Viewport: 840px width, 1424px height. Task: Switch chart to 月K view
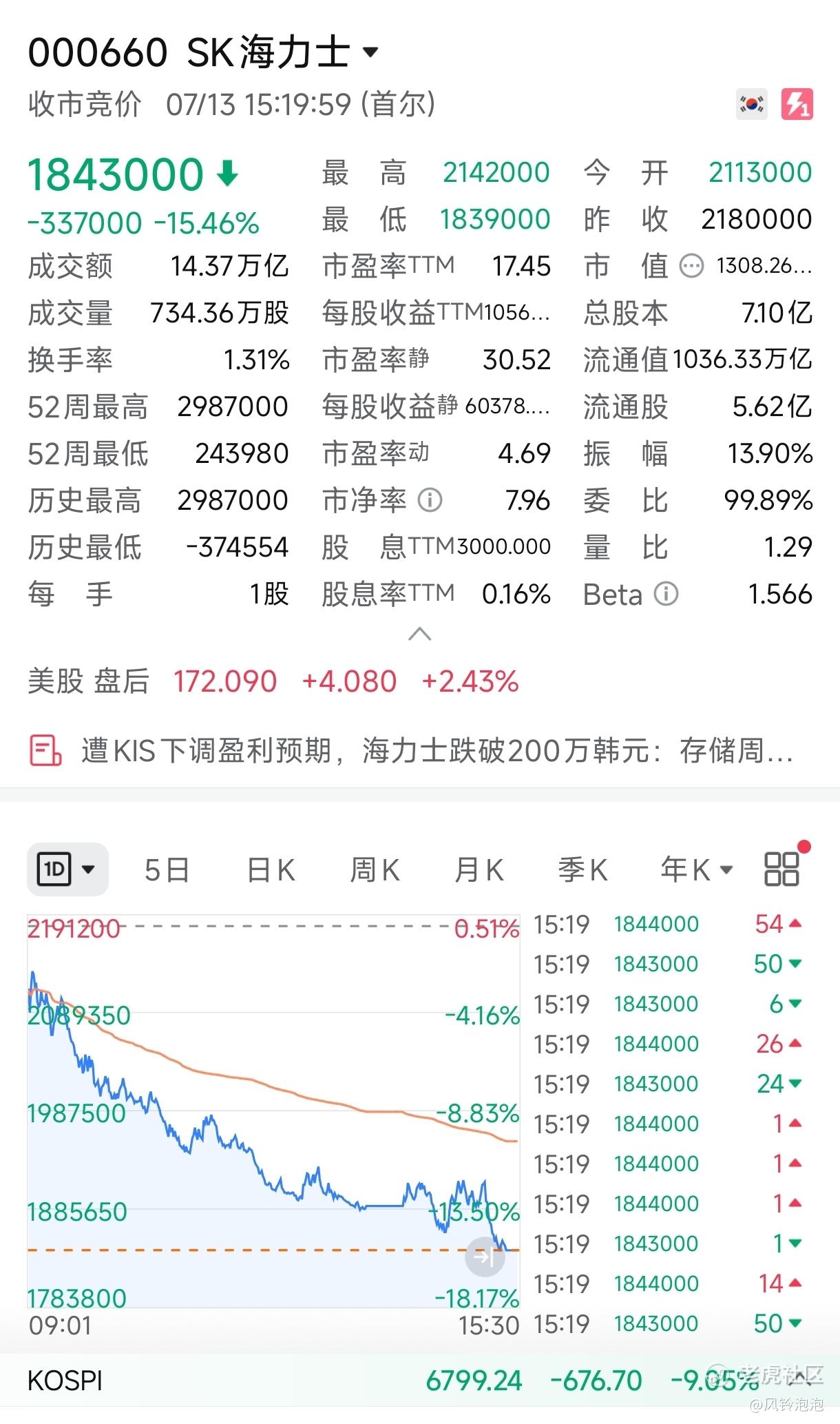tap(479, 870)
